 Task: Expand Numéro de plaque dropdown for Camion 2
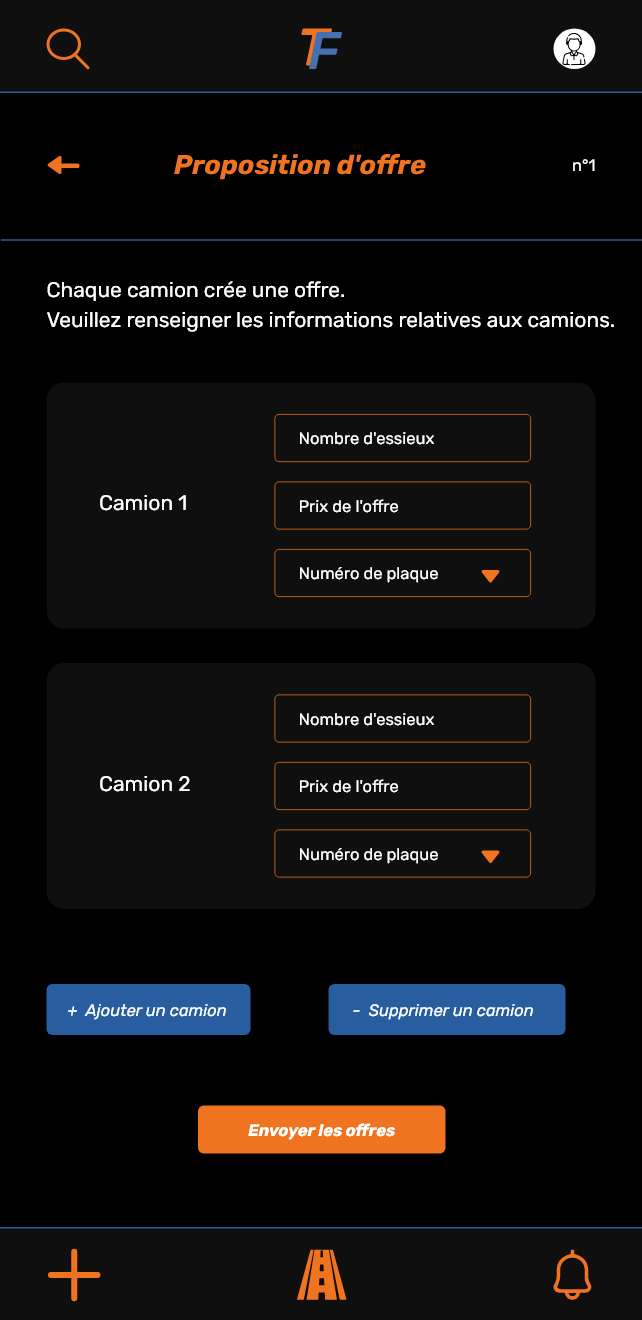pos(402,855)
